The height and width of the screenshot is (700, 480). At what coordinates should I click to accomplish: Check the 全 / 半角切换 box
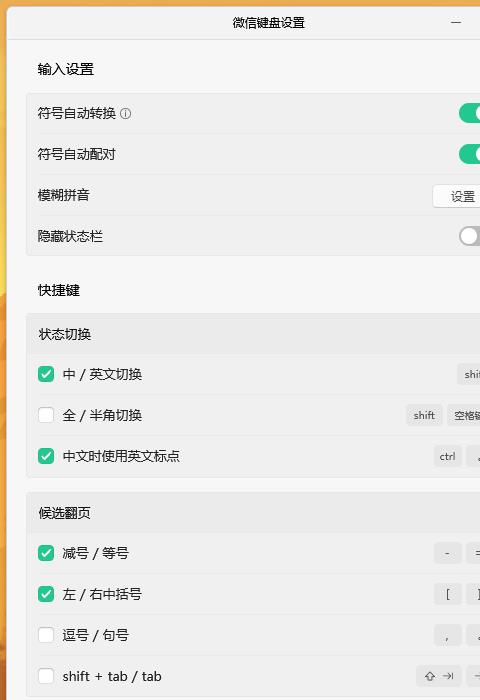tap(46, 415)
